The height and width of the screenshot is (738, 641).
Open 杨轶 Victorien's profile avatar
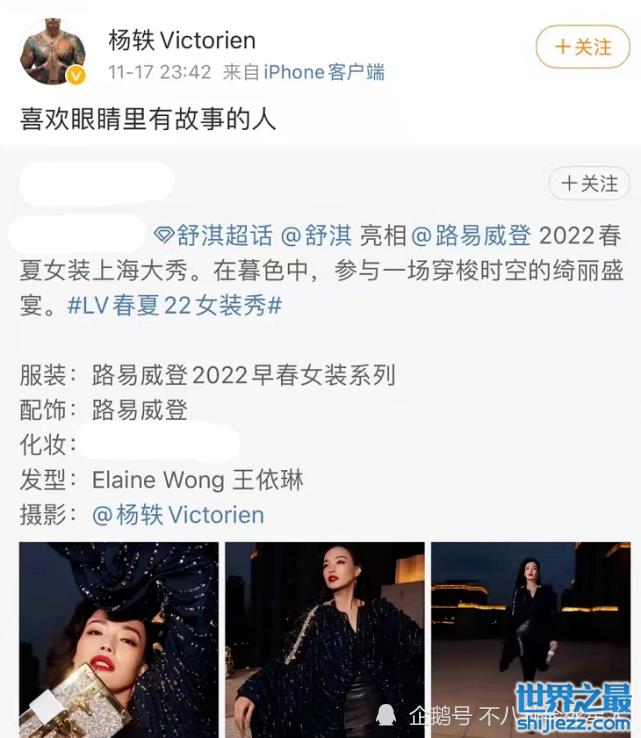52,50
